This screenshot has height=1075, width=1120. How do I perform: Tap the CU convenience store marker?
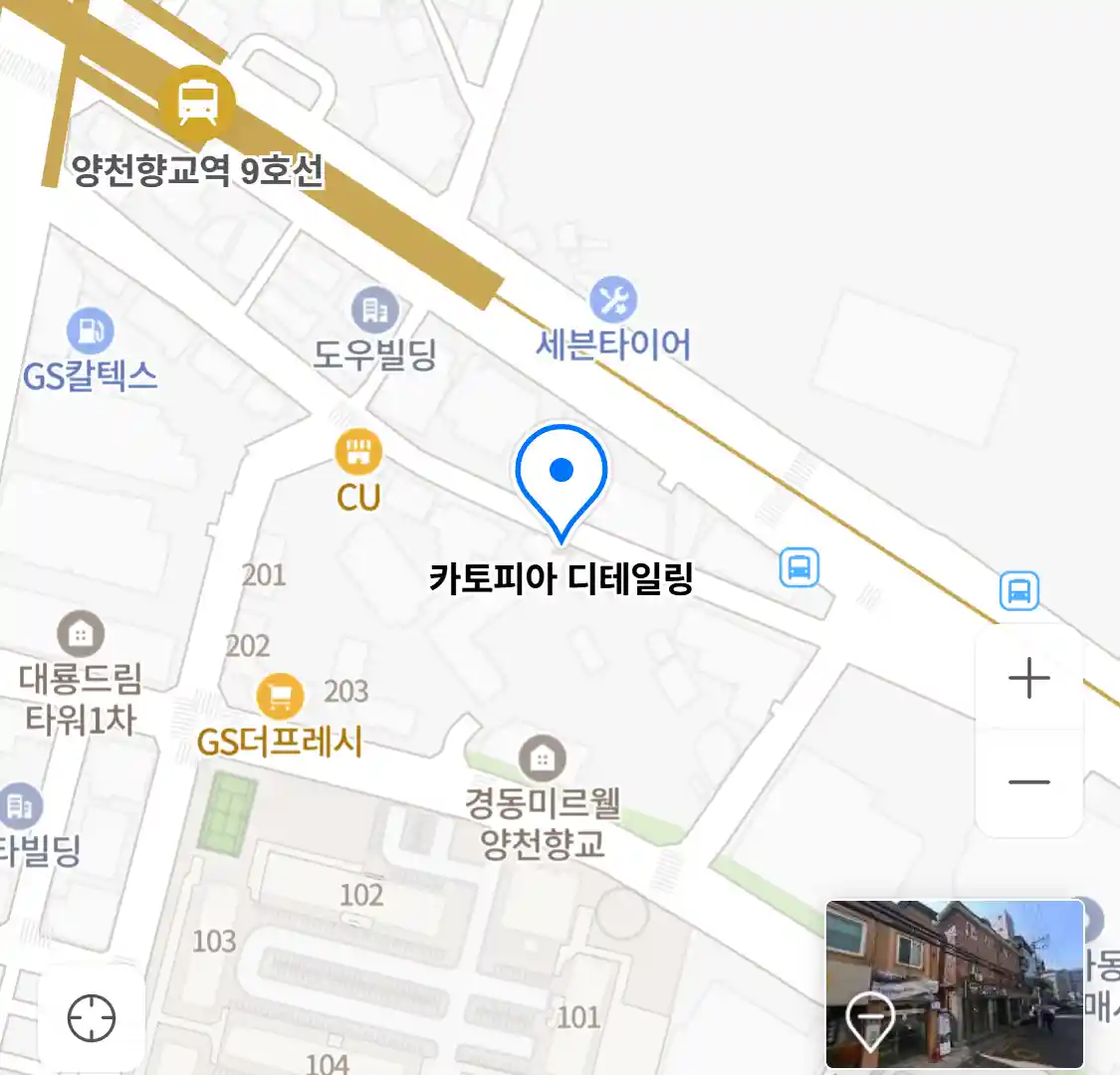[x=358, y=453]
